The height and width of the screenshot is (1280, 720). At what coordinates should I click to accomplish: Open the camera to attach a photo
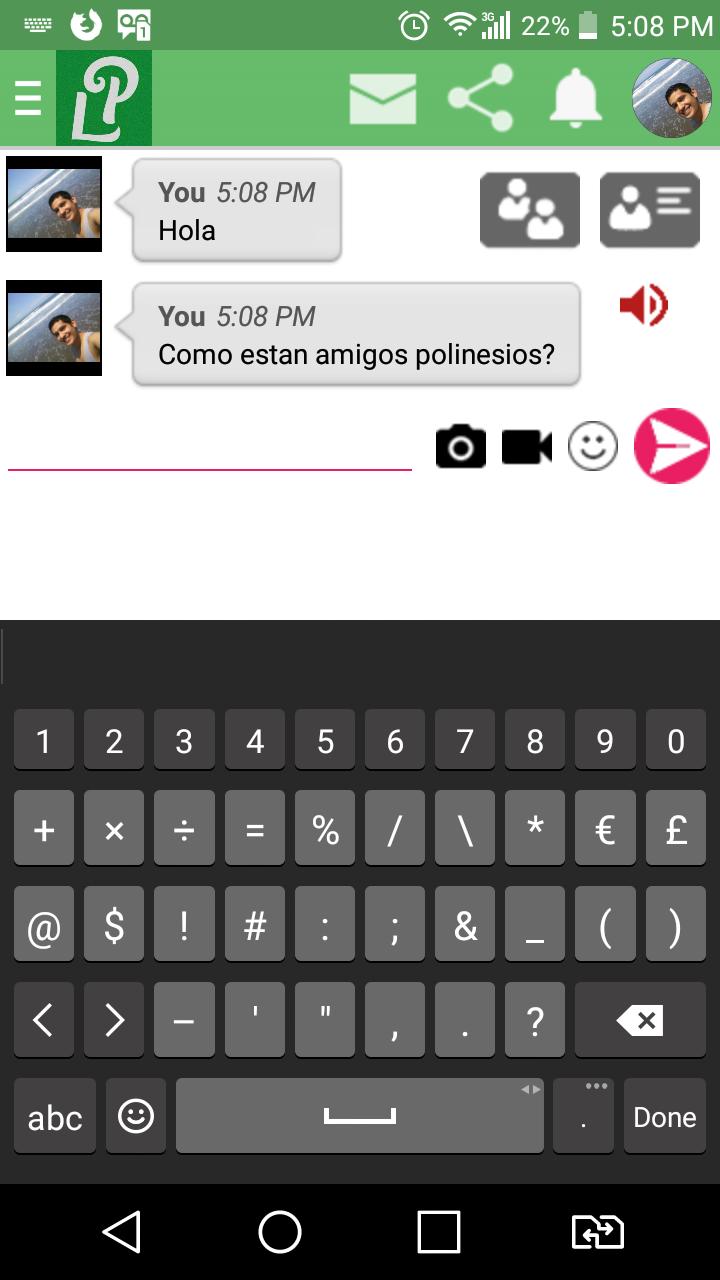[x=459, y=447]
